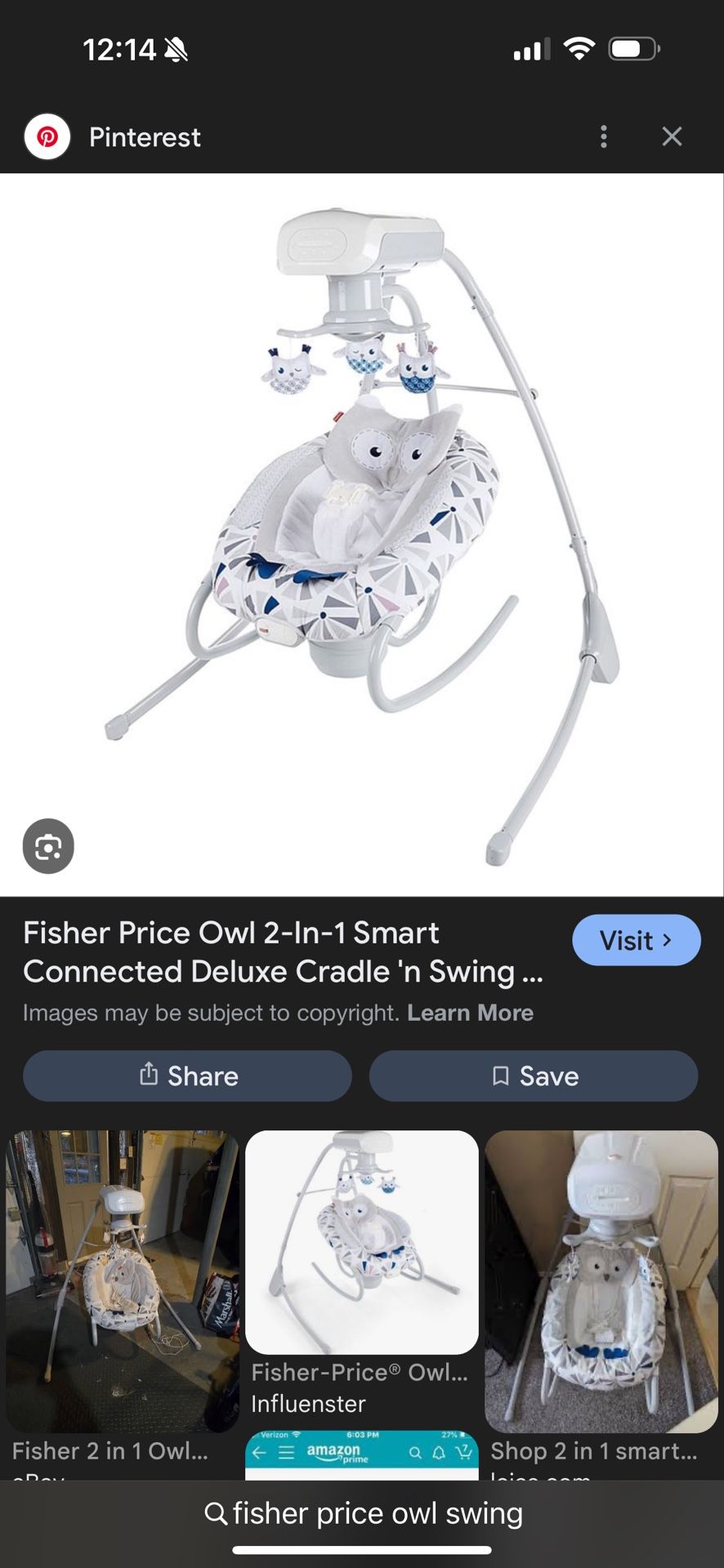This screenshot has width=724, height=1568.
Task: Open the three-dot overflow menu
Action: 604,136
